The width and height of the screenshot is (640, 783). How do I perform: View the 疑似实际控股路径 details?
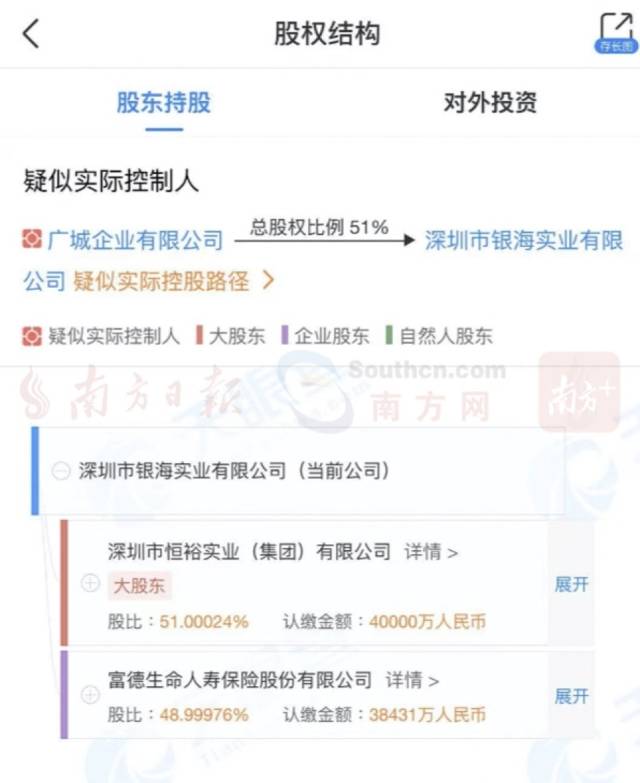click(x=172, y=281)
